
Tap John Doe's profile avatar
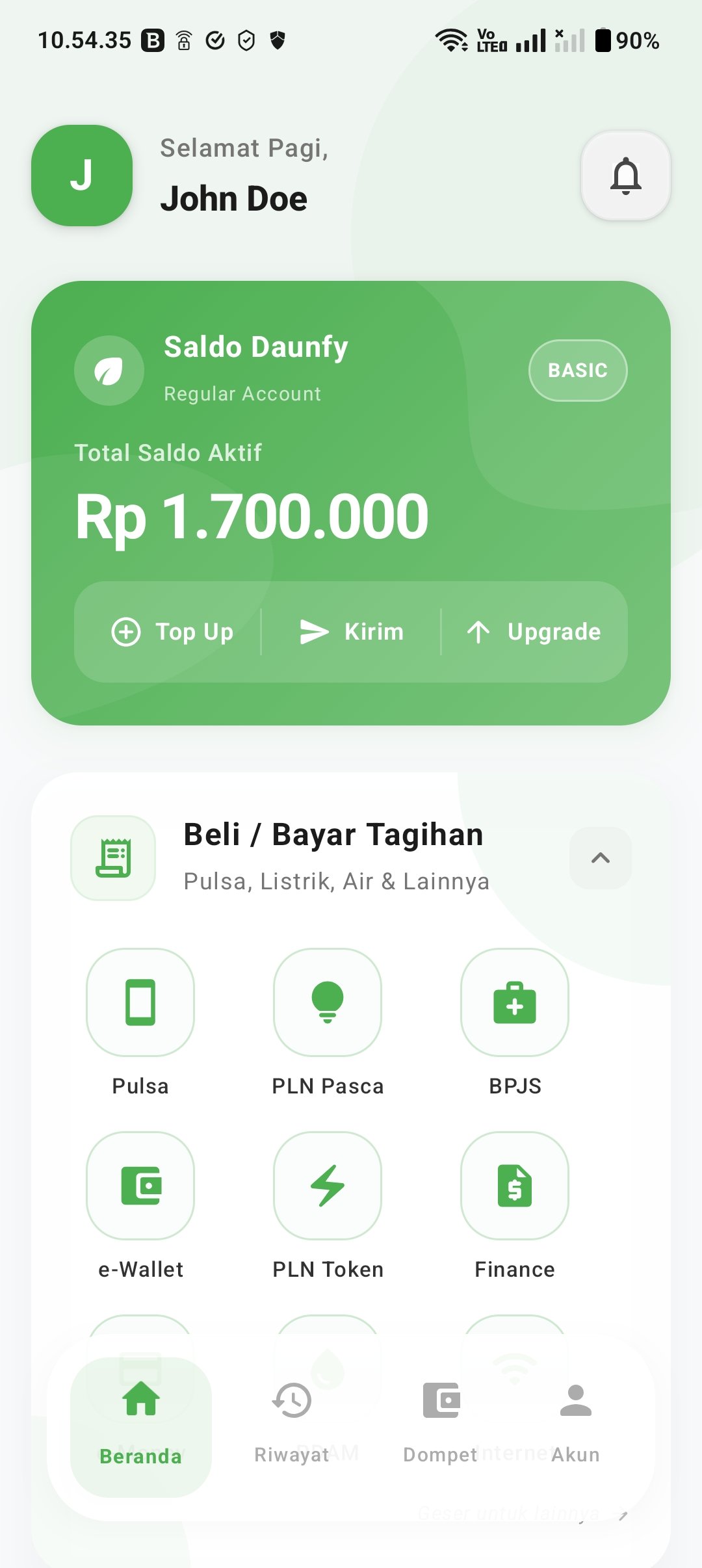(x=82, y=176)
